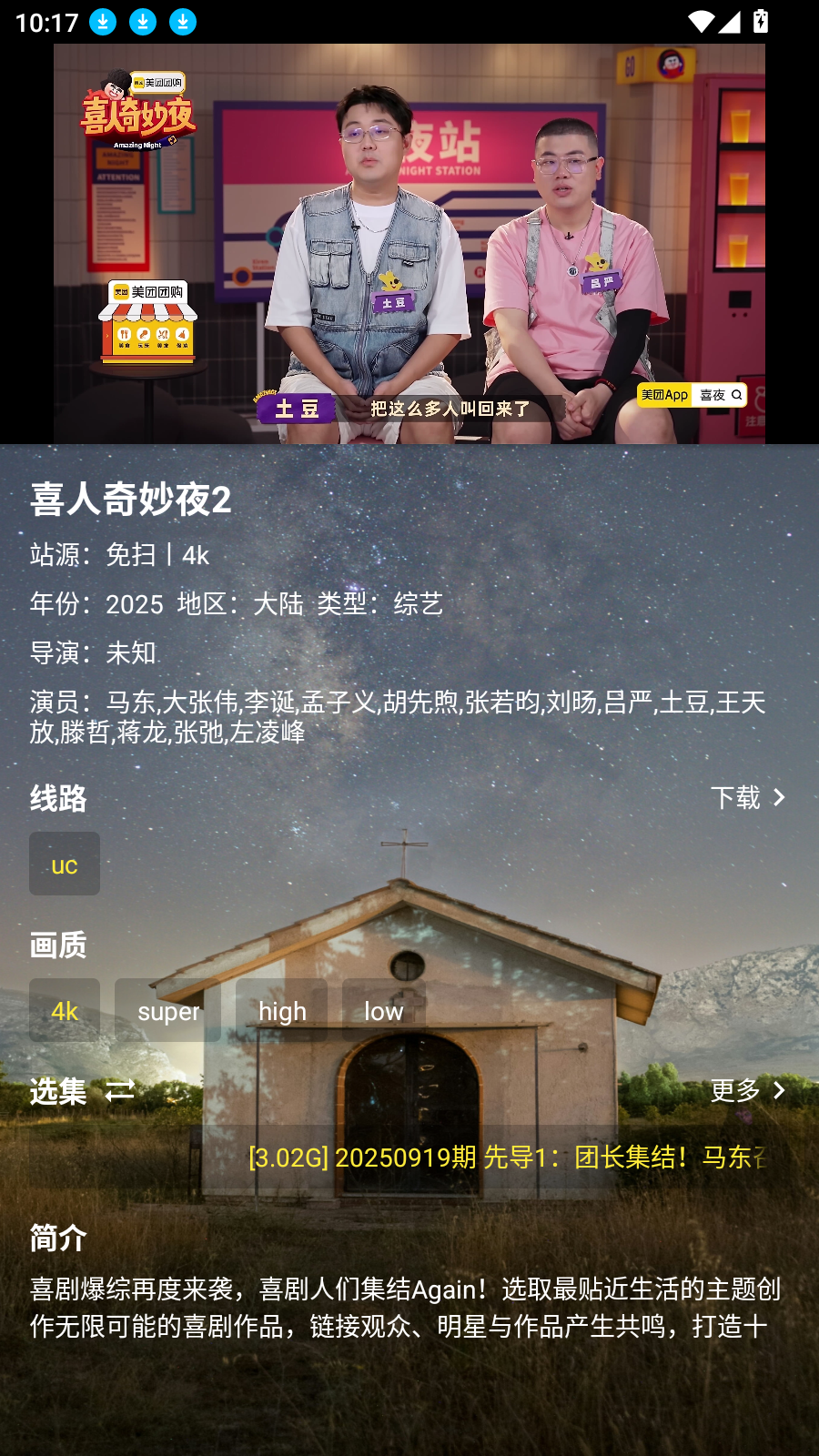This screenshot has width=819, height=1456.
Task: Select the uc playback line
Action: click(65, 864)
